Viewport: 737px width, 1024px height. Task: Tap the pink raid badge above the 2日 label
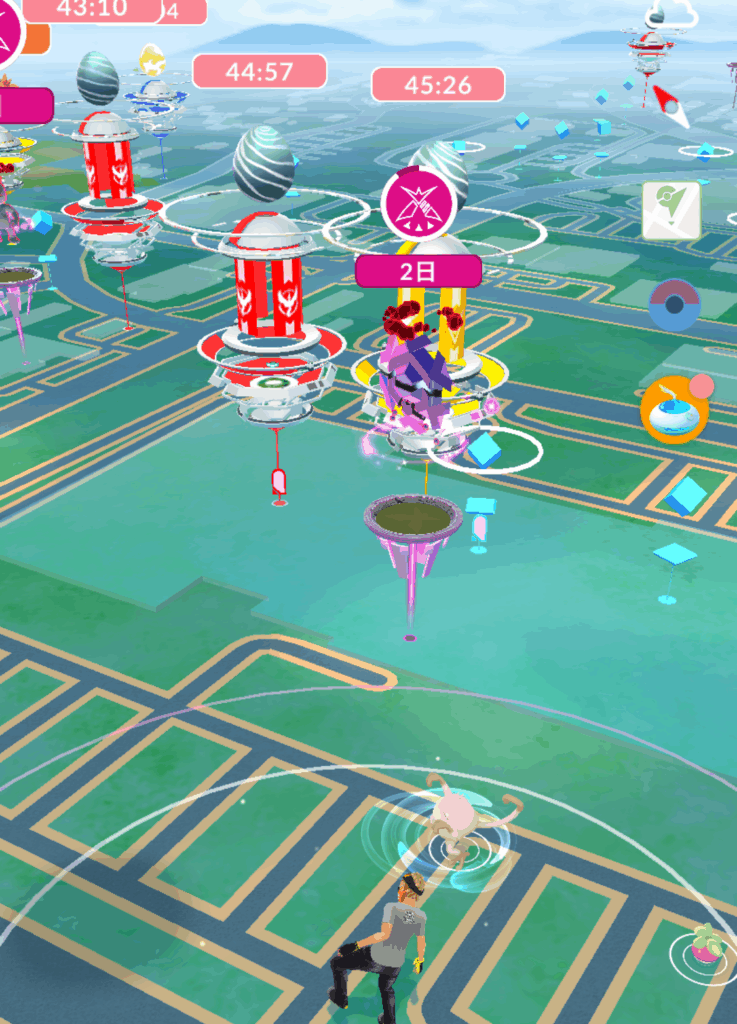tap(418, 203)
